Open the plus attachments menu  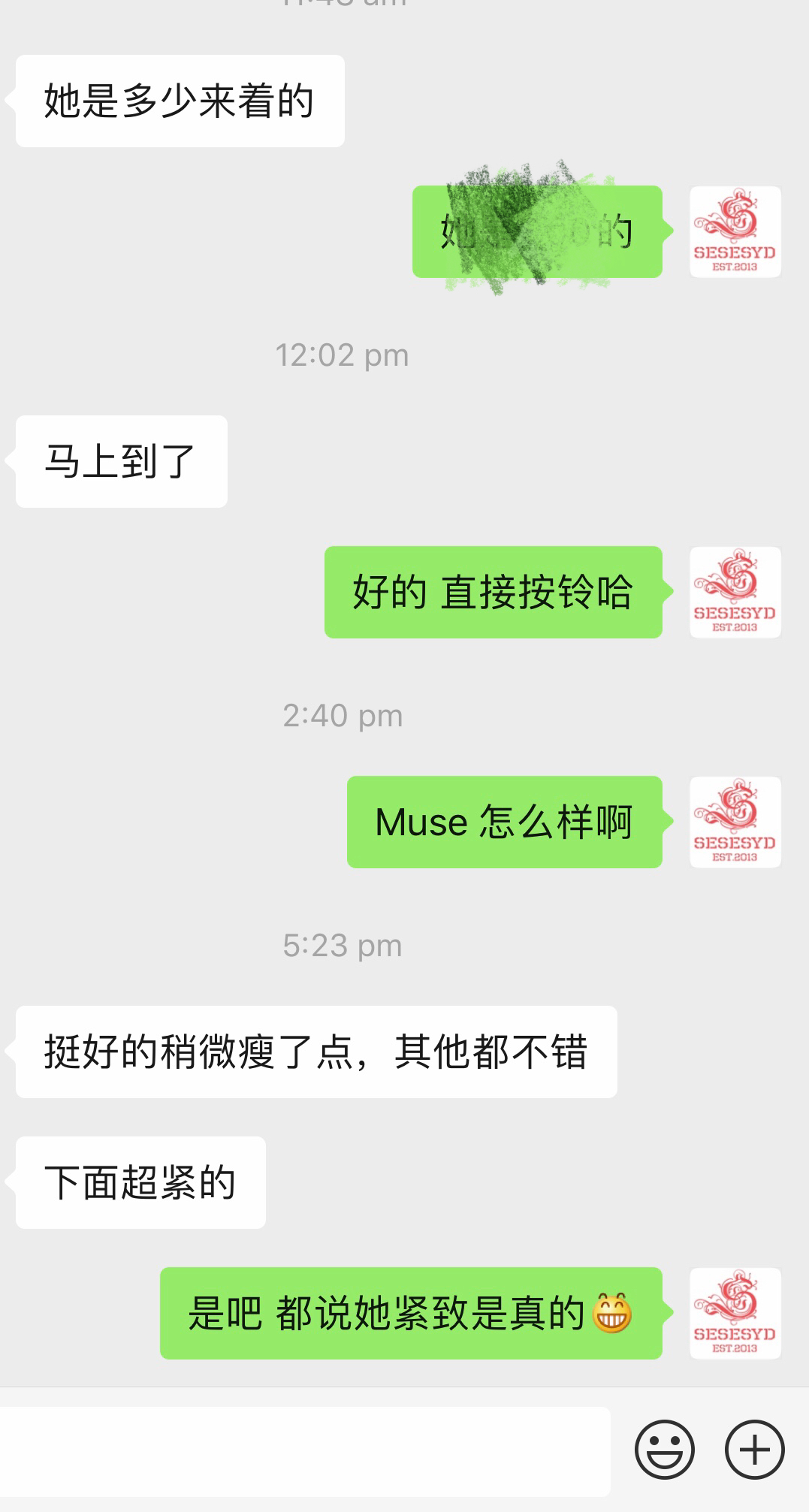pyautogui.click(x=754, y=1450)
